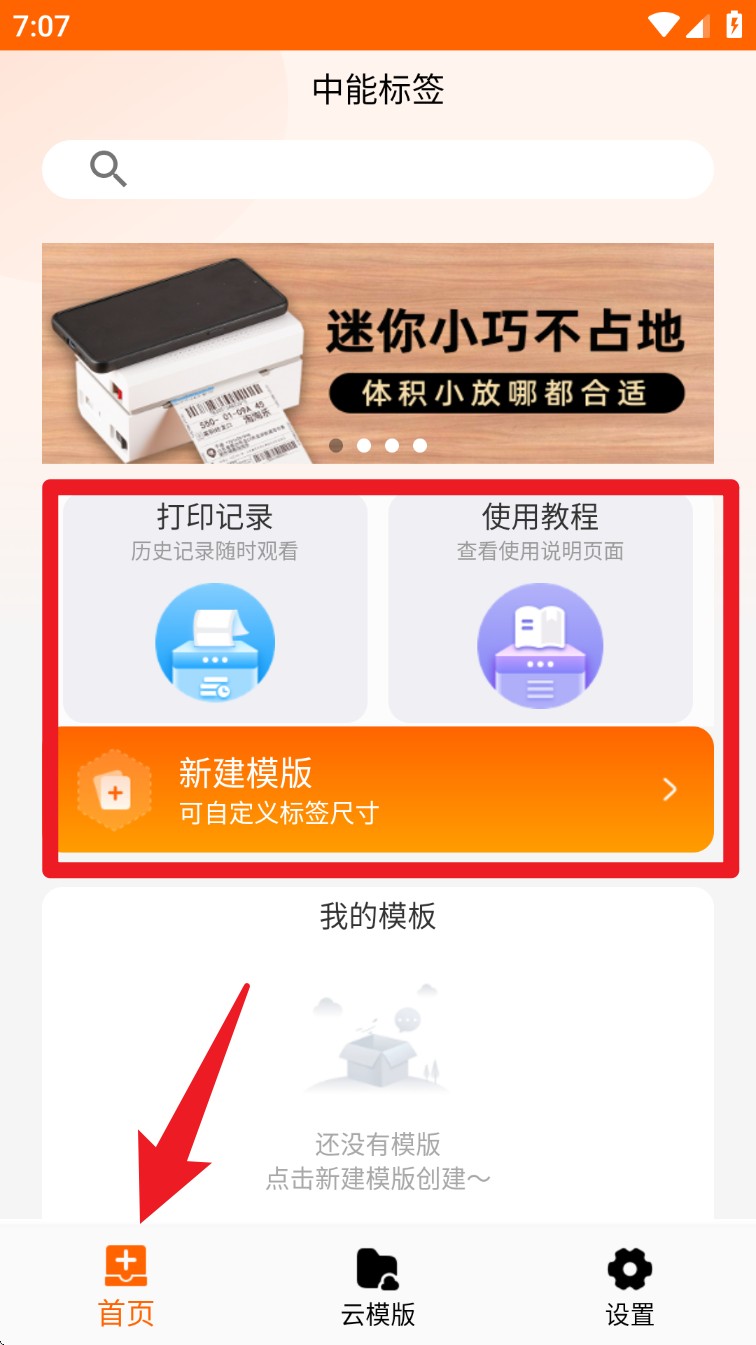Tap 点击新建模版创建 prompt text
The width and height of the screenshot is (756, 1345).
point(378,1178)
